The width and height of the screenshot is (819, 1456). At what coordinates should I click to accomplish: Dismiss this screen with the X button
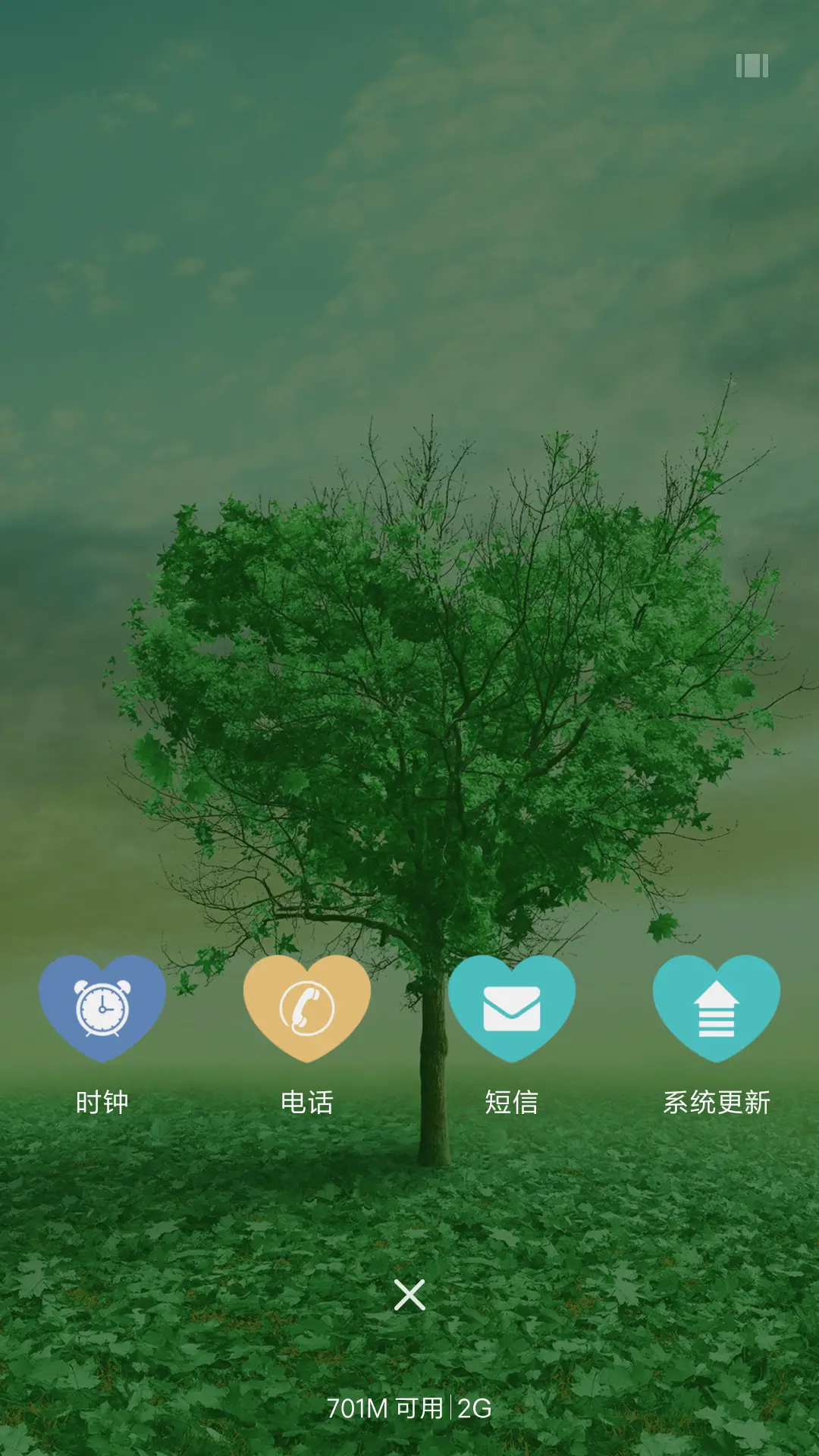coord(409,1294)
